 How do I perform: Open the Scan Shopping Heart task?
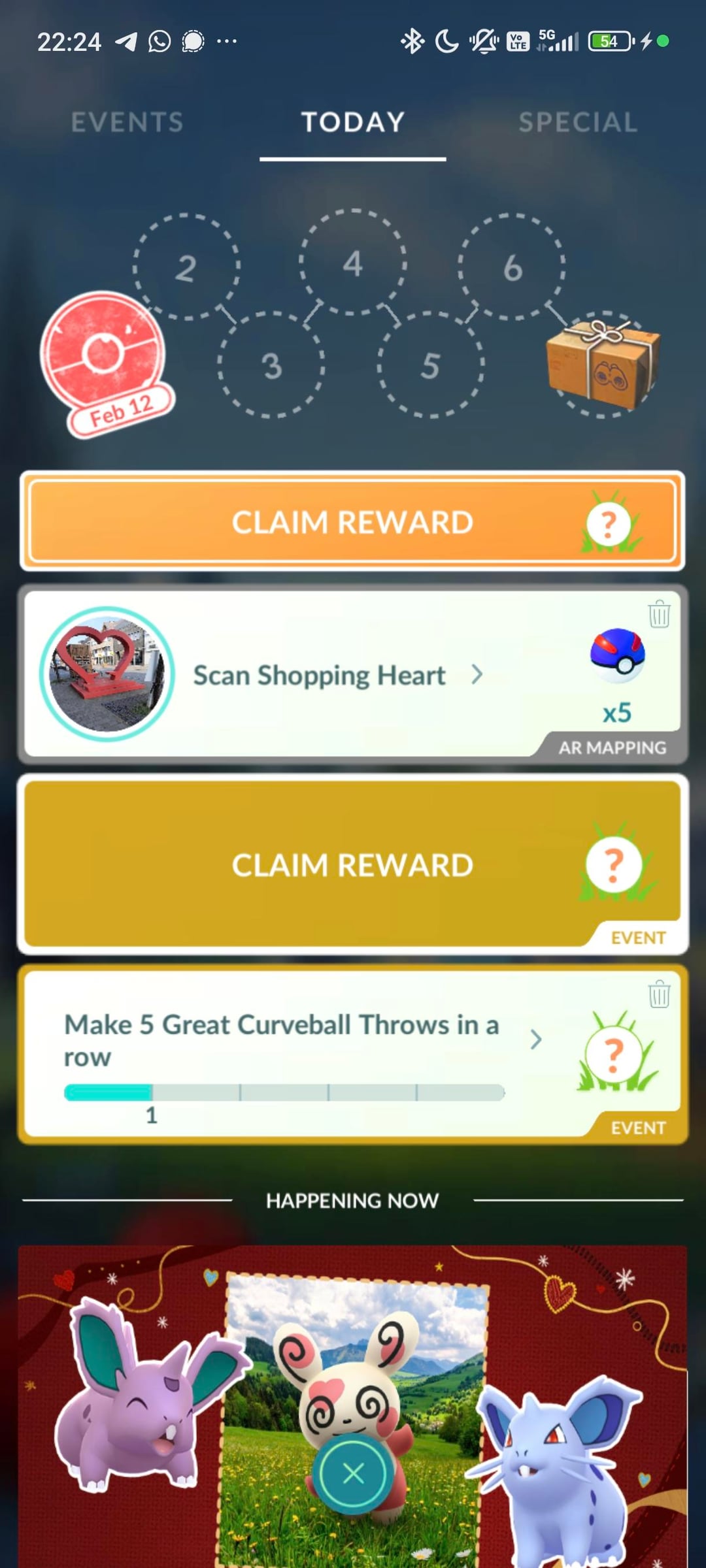point(320,675)
